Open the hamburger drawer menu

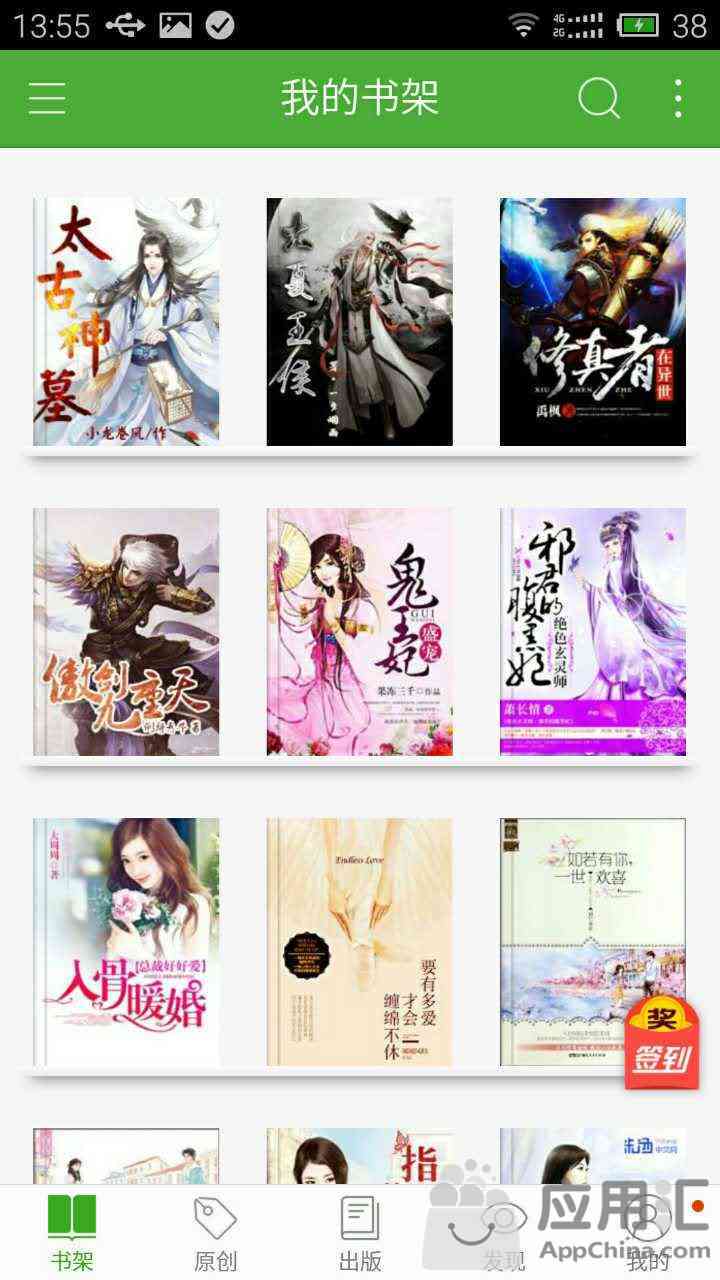point(47,98)
